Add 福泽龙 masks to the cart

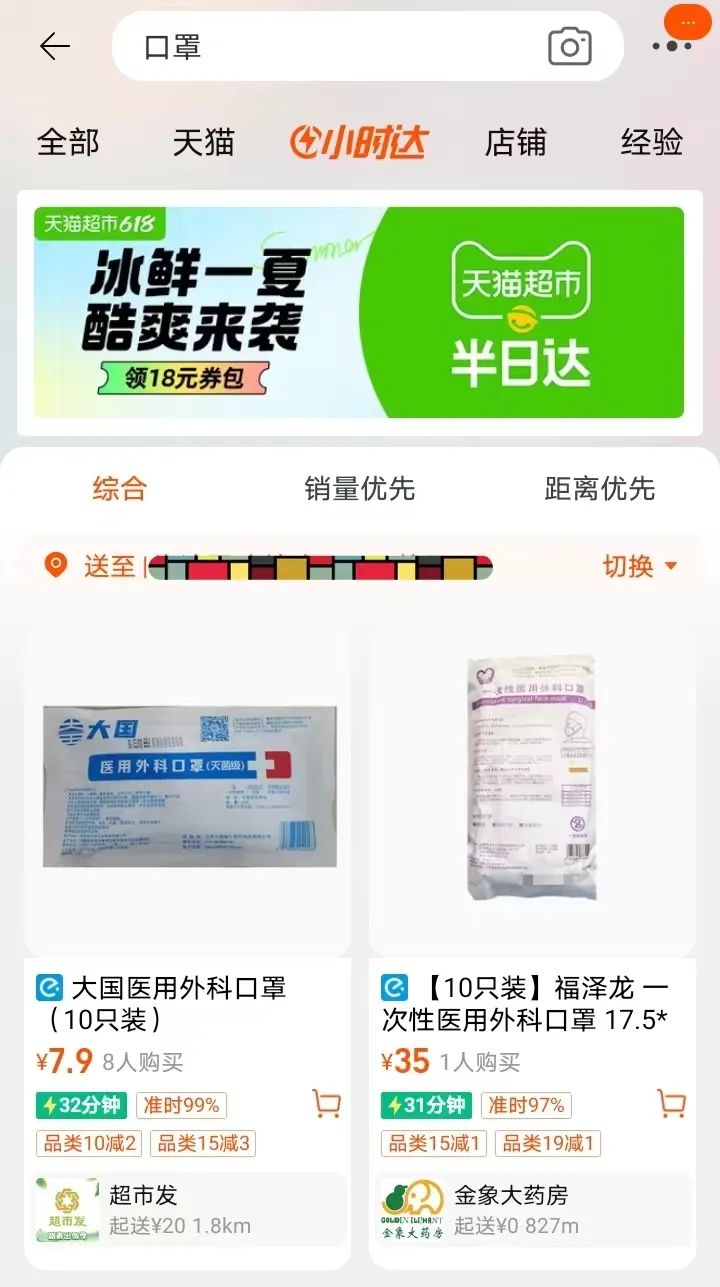click(672, 1104)
